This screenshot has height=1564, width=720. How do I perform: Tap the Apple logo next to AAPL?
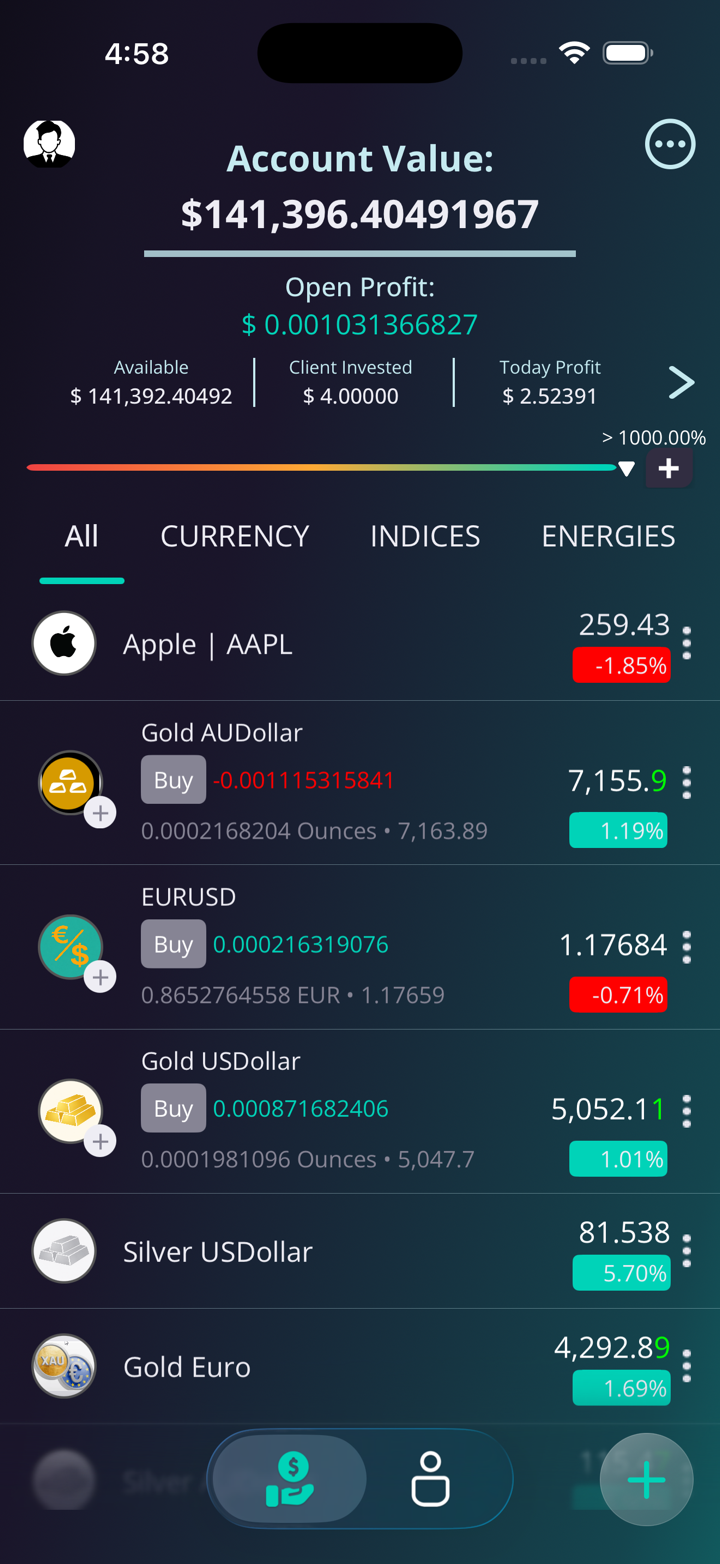pyautogui.click(x=64, y=643)
